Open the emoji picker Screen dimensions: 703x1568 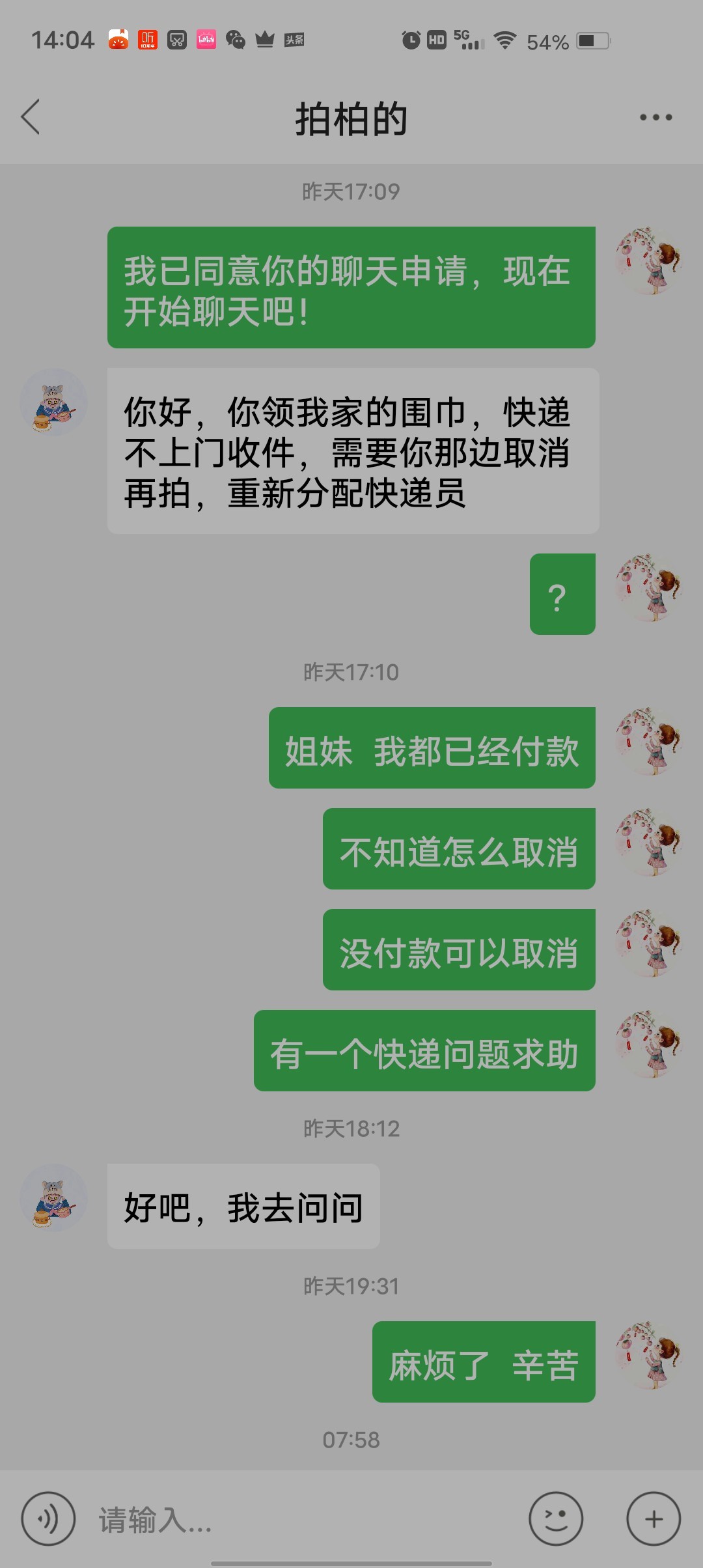click(x=556, y=1519)
